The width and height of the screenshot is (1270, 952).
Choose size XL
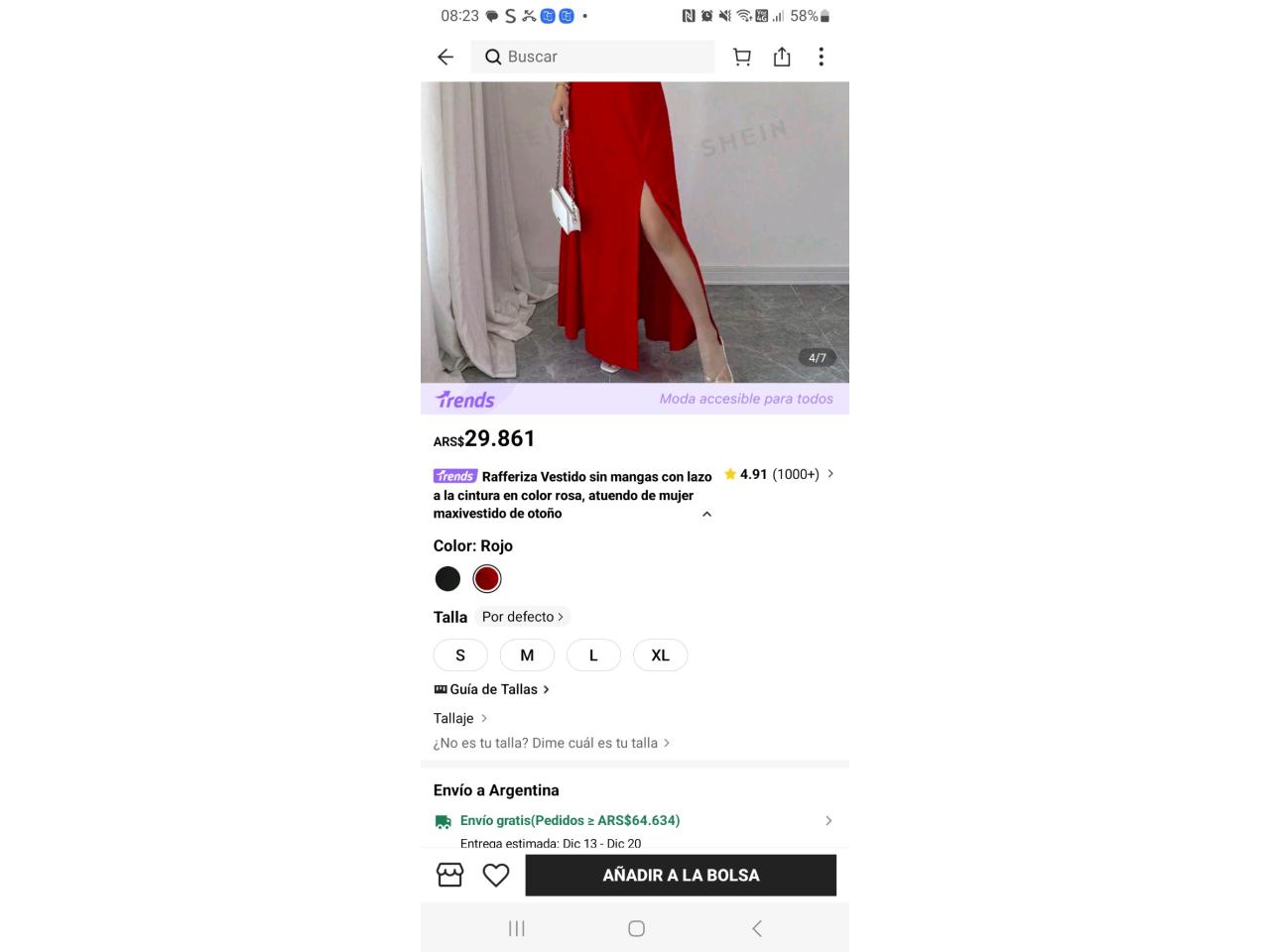pos(660,655)
